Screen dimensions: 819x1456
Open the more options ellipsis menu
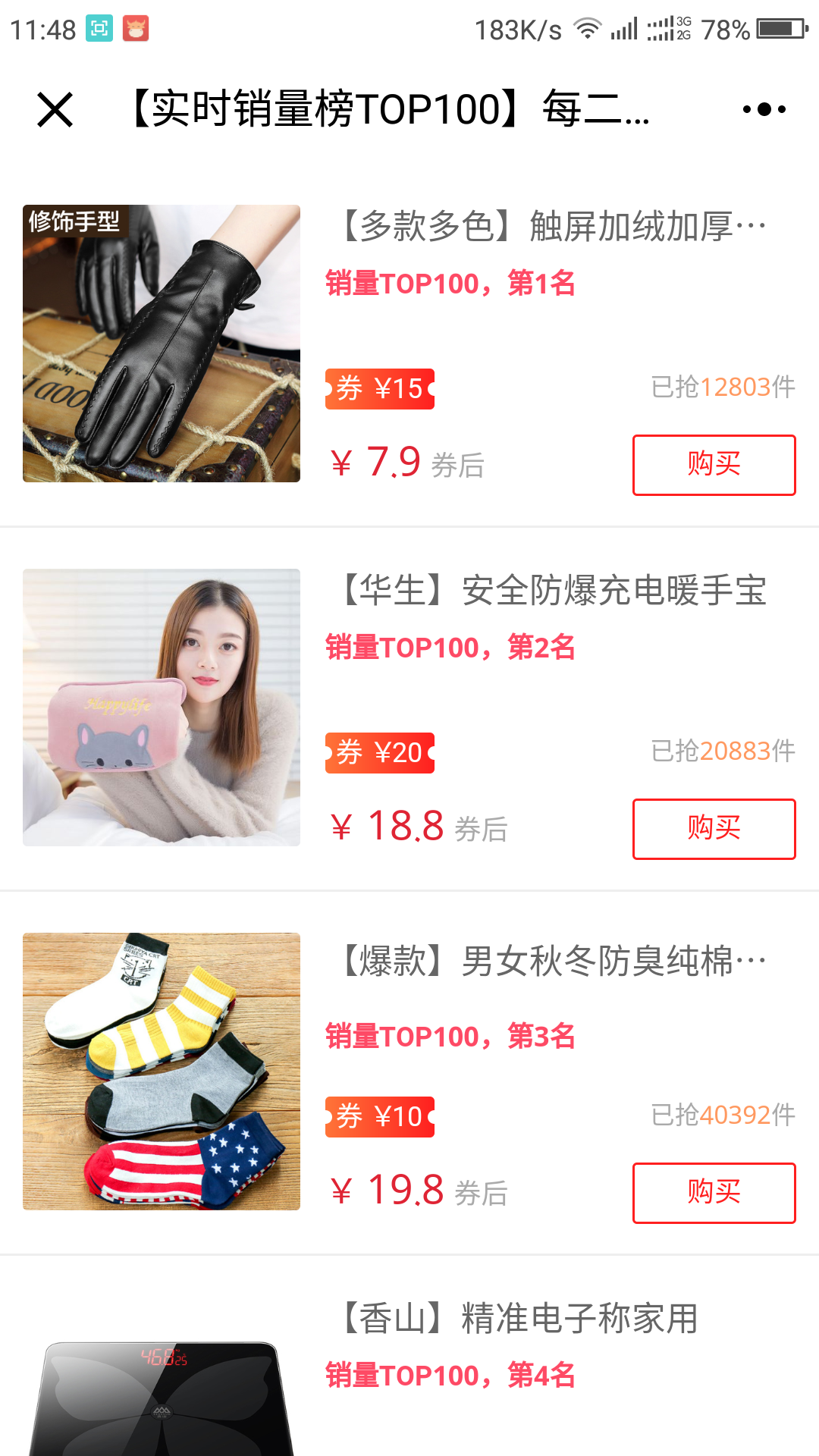point(764,110)
